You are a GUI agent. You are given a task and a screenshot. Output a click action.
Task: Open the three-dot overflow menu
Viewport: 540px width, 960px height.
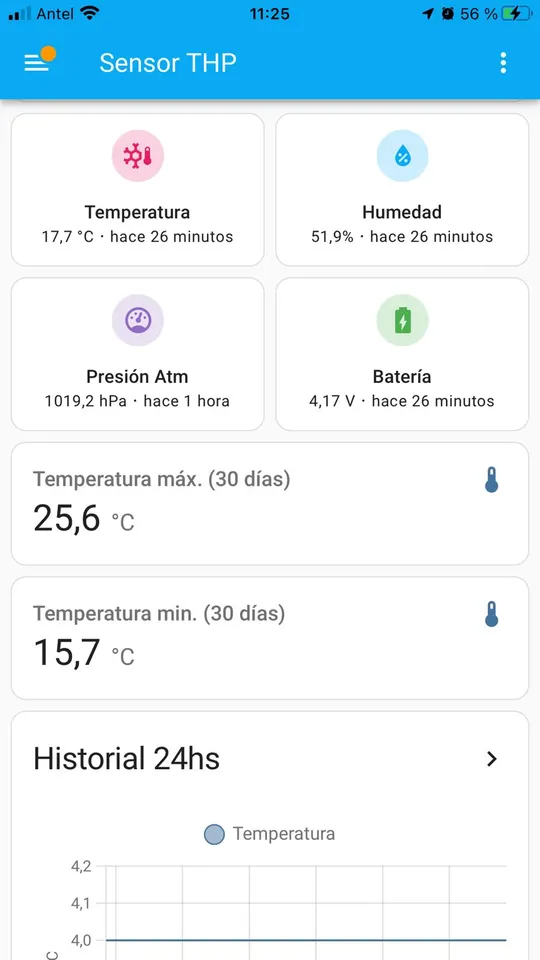(x=503, y=62)
